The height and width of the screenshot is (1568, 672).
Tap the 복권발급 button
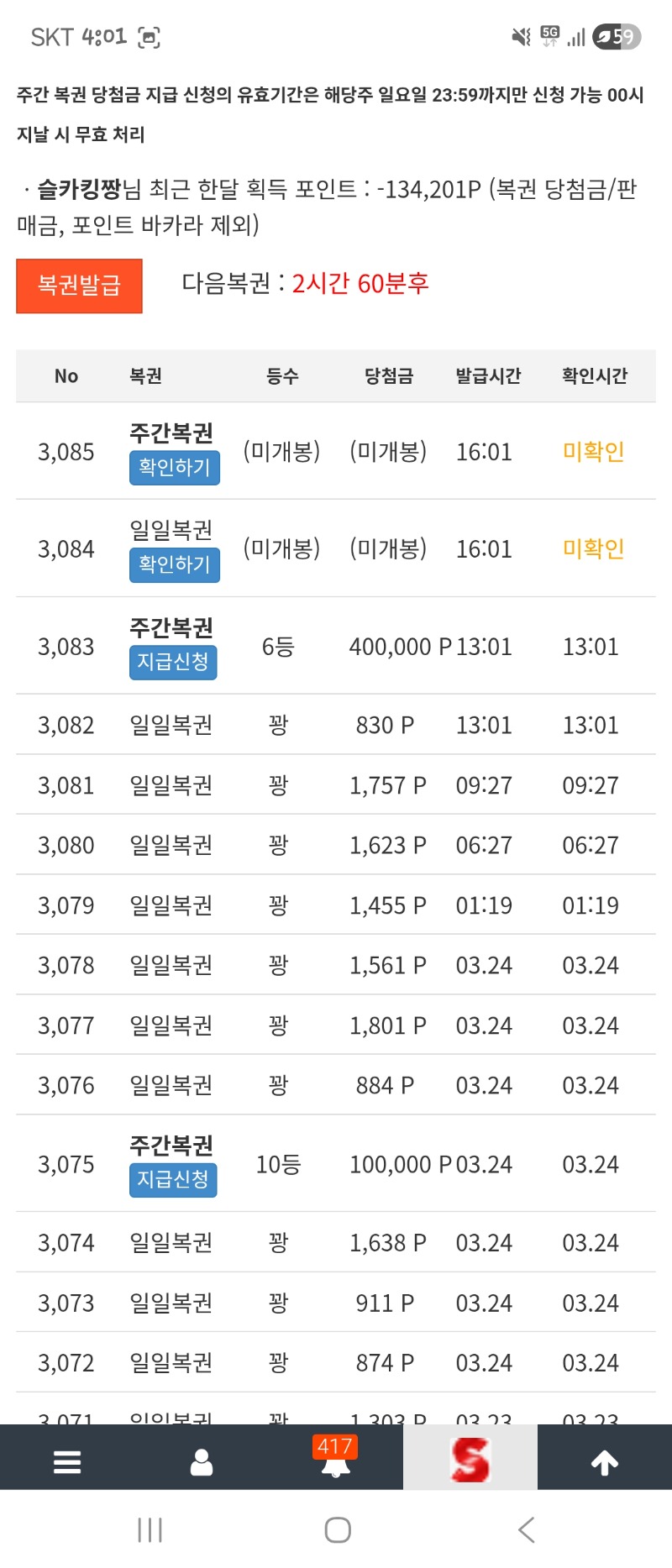click(x=79, y=286)
